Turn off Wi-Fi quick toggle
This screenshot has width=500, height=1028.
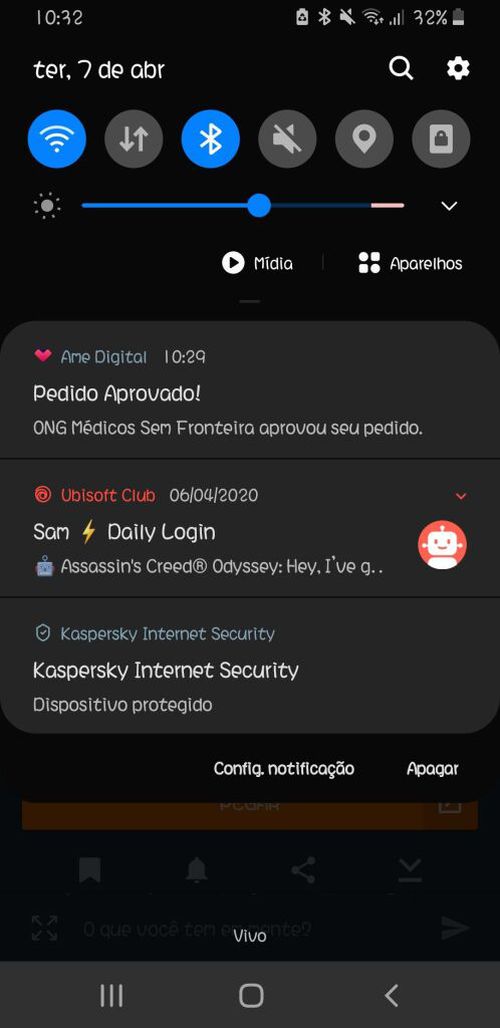[x=57, y=139]
